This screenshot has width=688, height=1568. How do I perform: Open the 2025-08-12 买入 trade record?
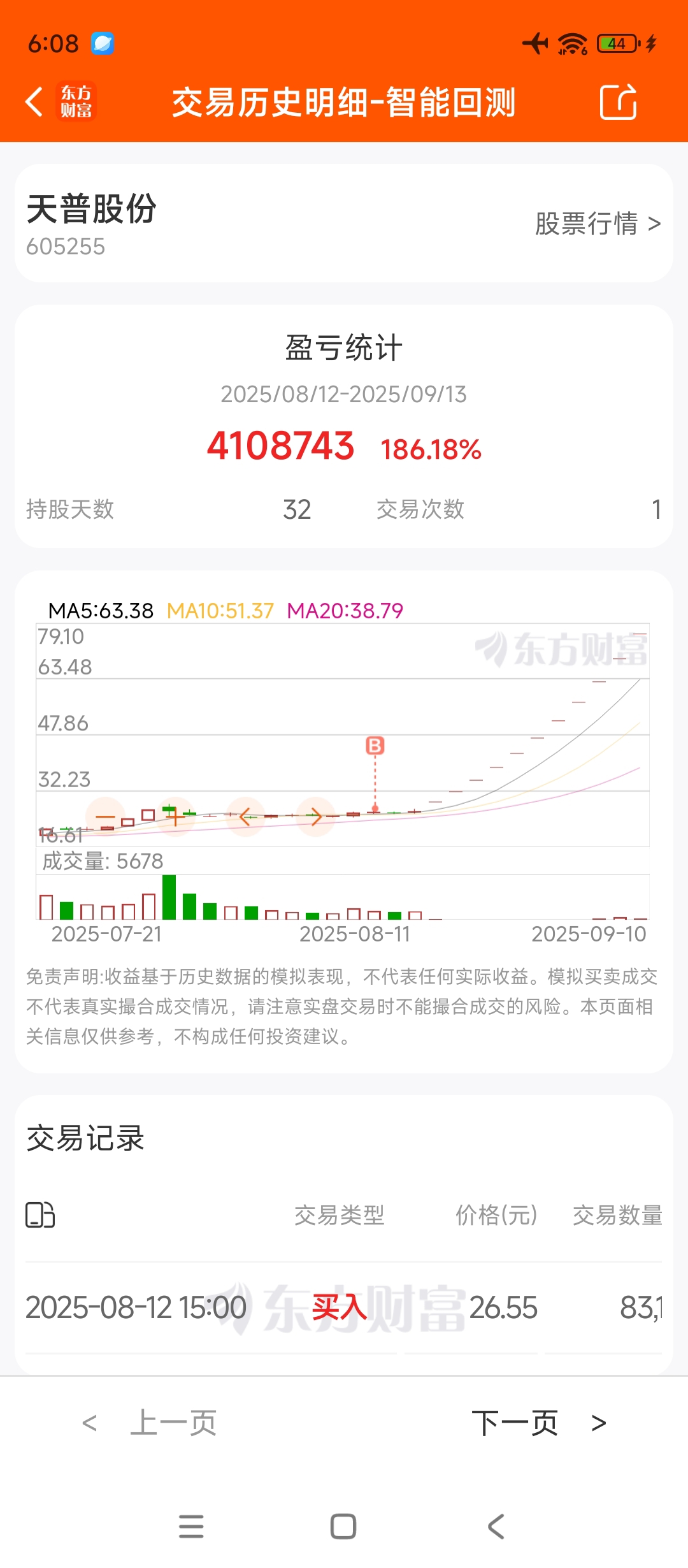tap(344, 1308)
